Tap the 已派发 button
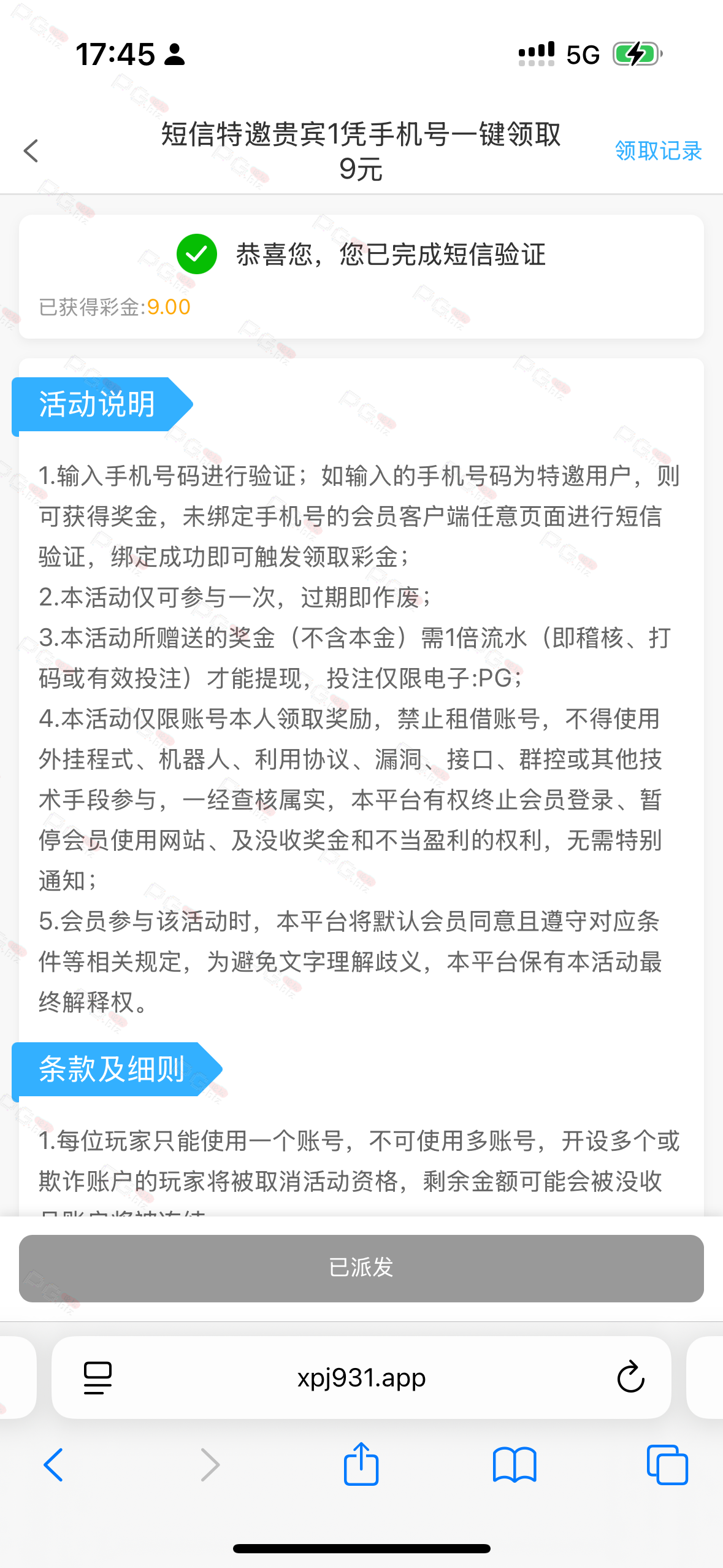Image resolution: width=723 pixels, height=1568 pixels. 361,1268
